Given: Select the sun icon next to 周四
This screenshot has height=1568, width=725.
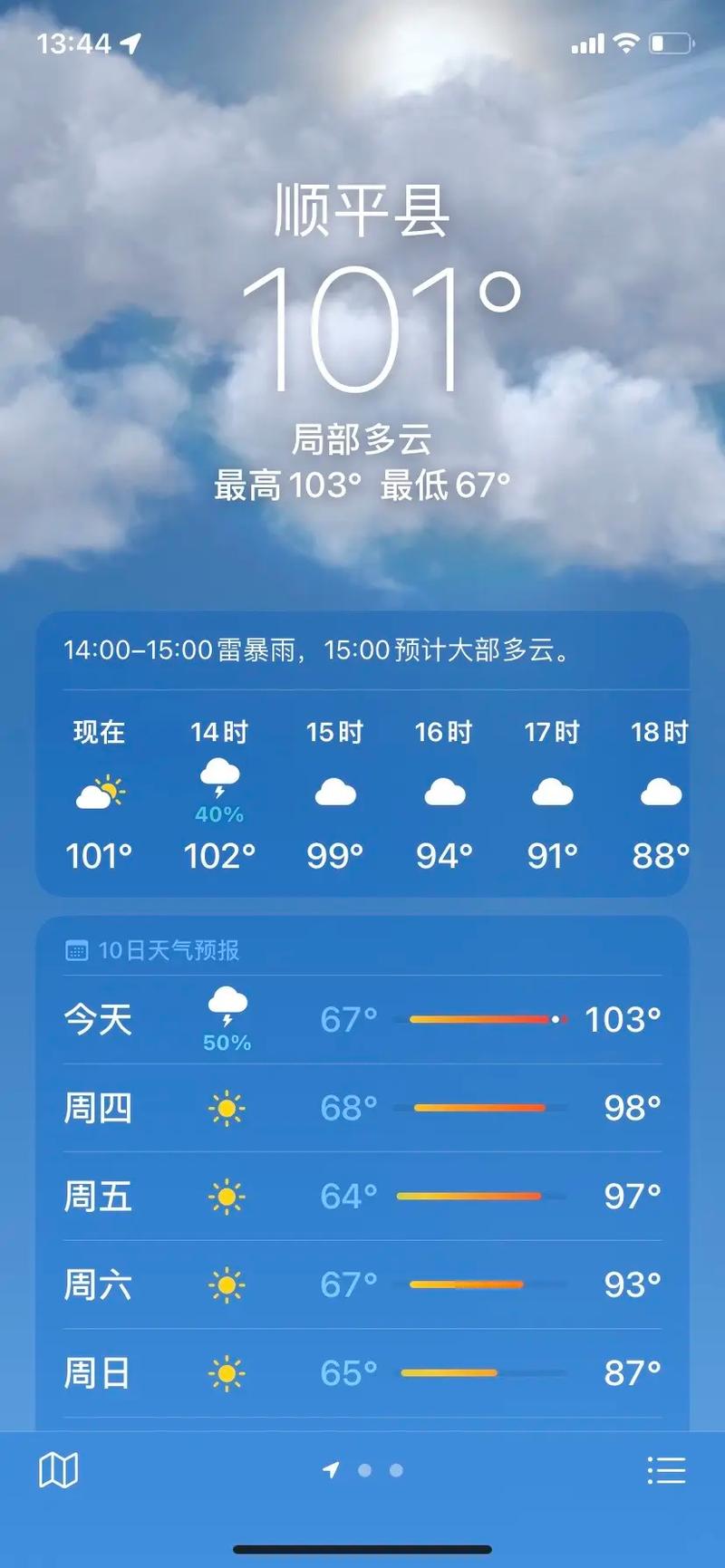Looking at the screenshot, I should click(226, 1107).
